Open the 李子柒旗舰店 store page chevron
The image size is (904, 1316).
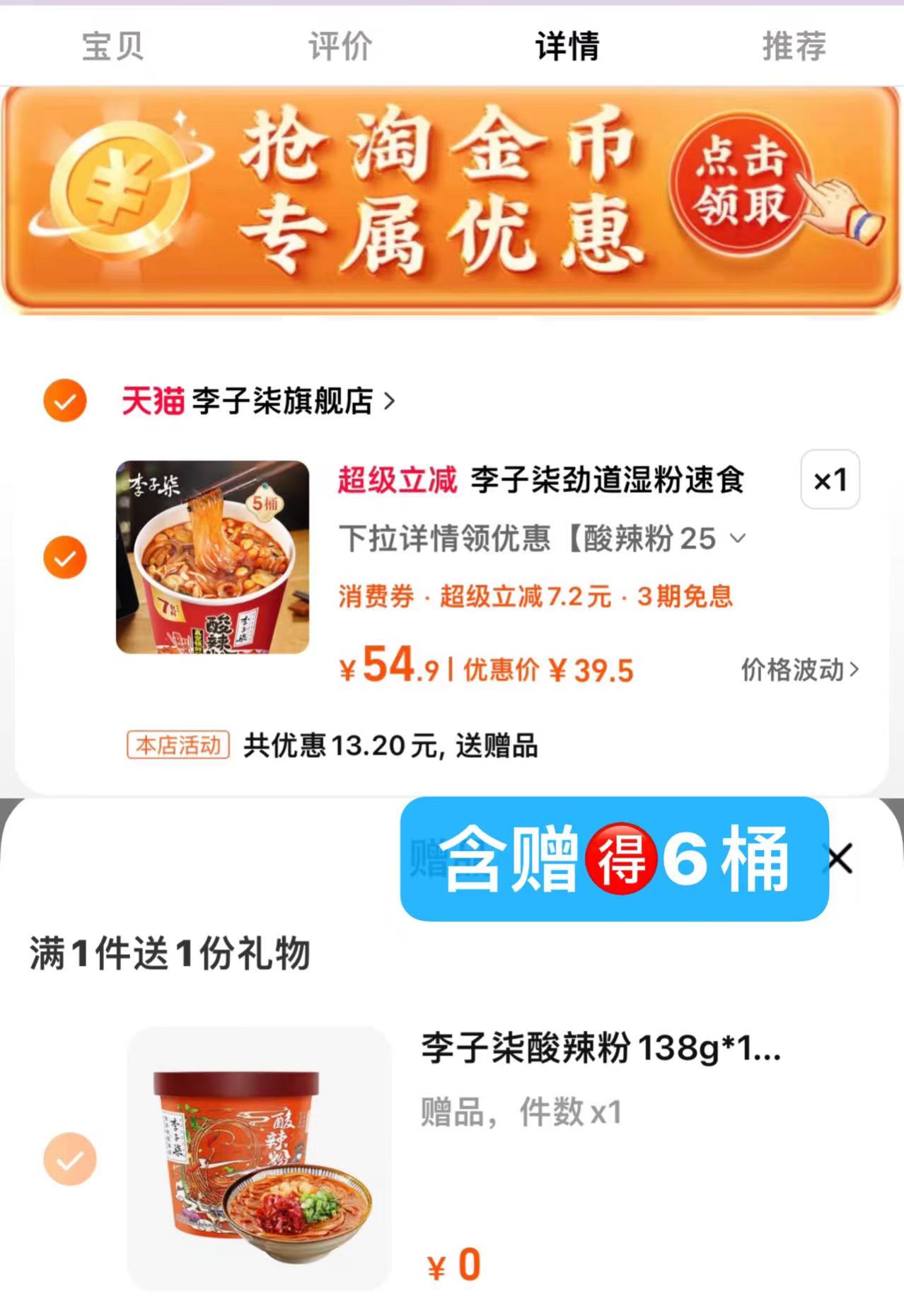click(x=386, y=400)
